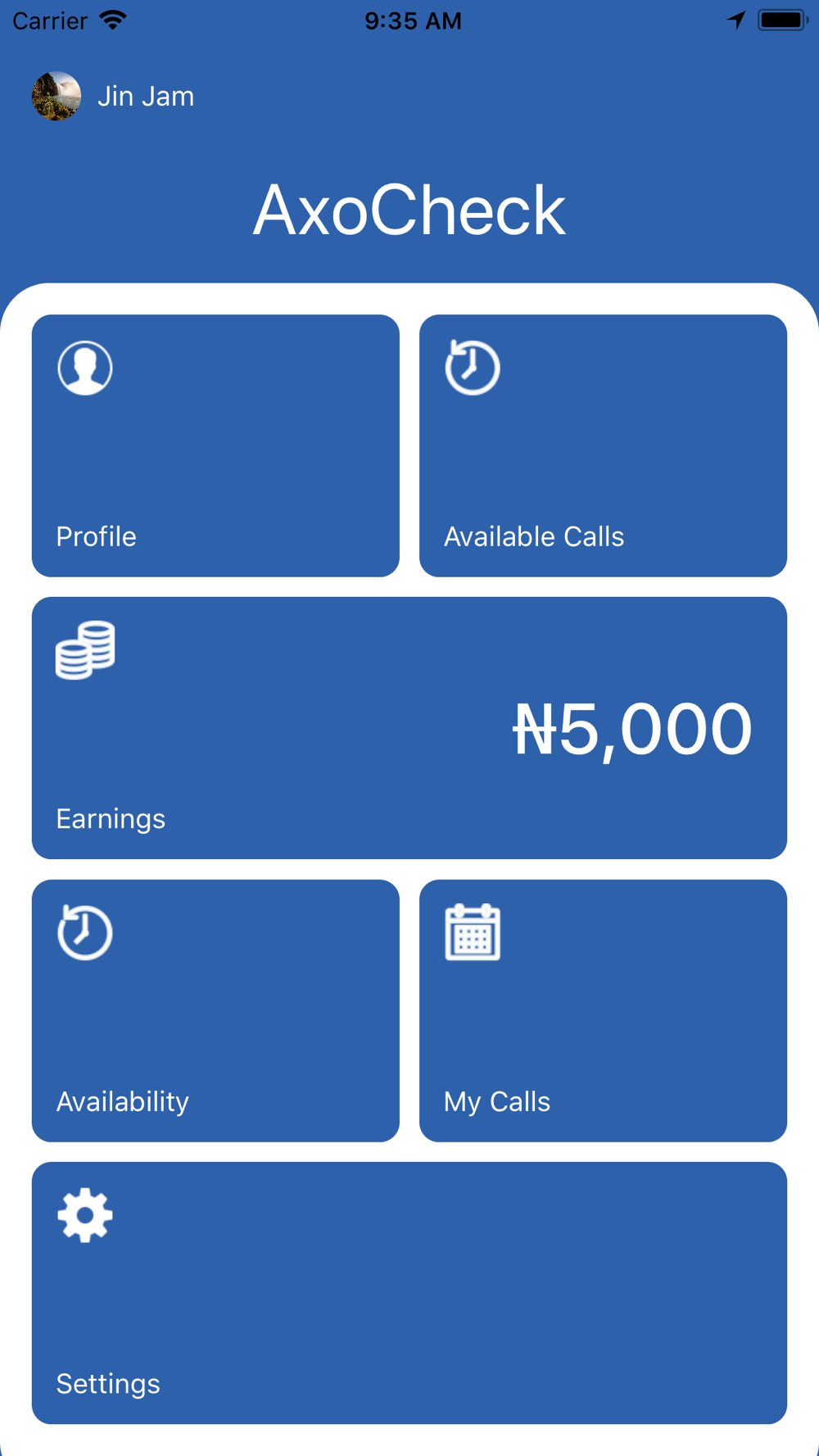Open the Availability card
Viewport: 819px width, 1456px height.
tap(215, 1011)
